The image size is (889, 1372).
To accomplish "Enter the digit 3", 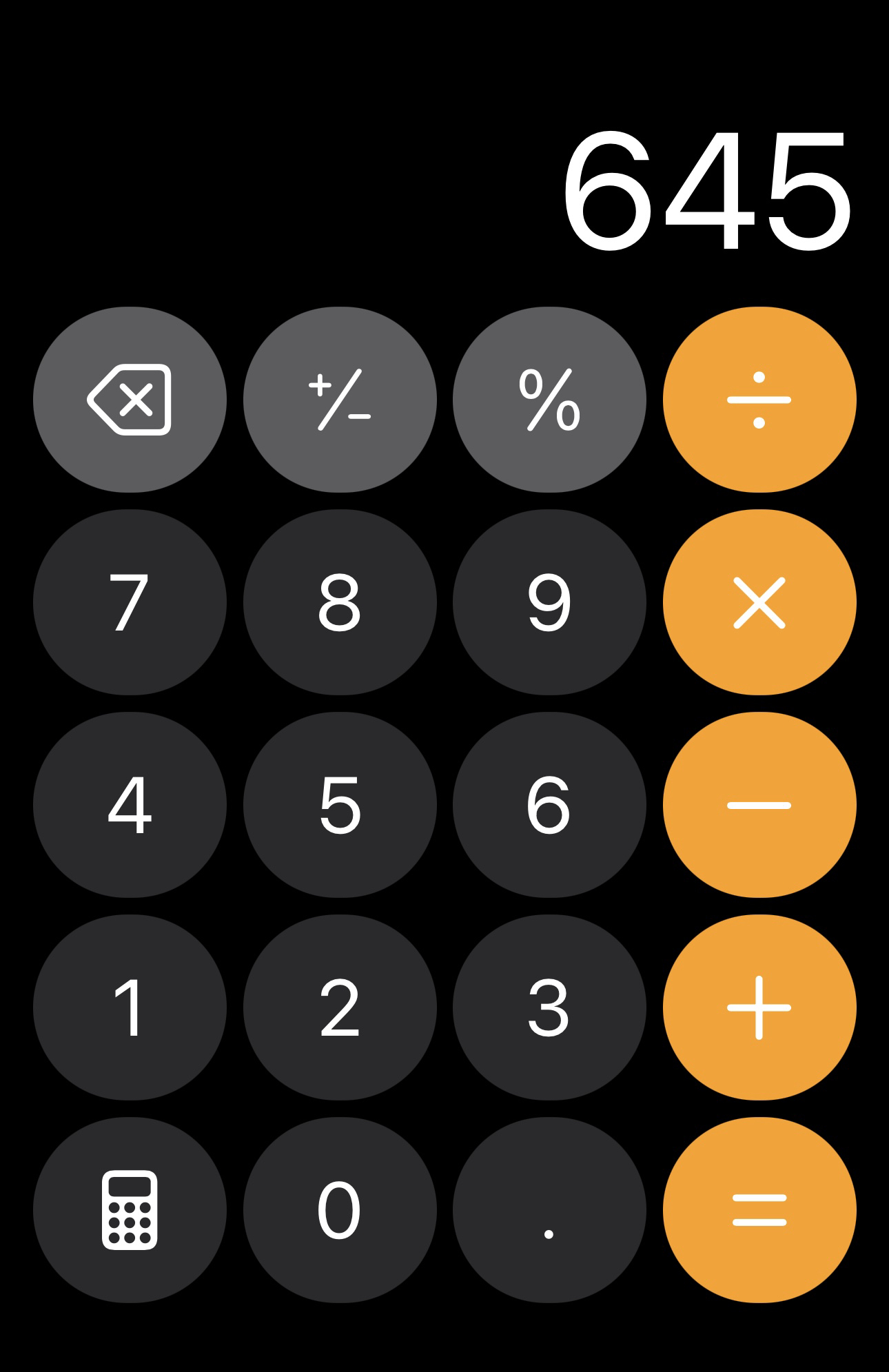I will tap(549, 1007).
